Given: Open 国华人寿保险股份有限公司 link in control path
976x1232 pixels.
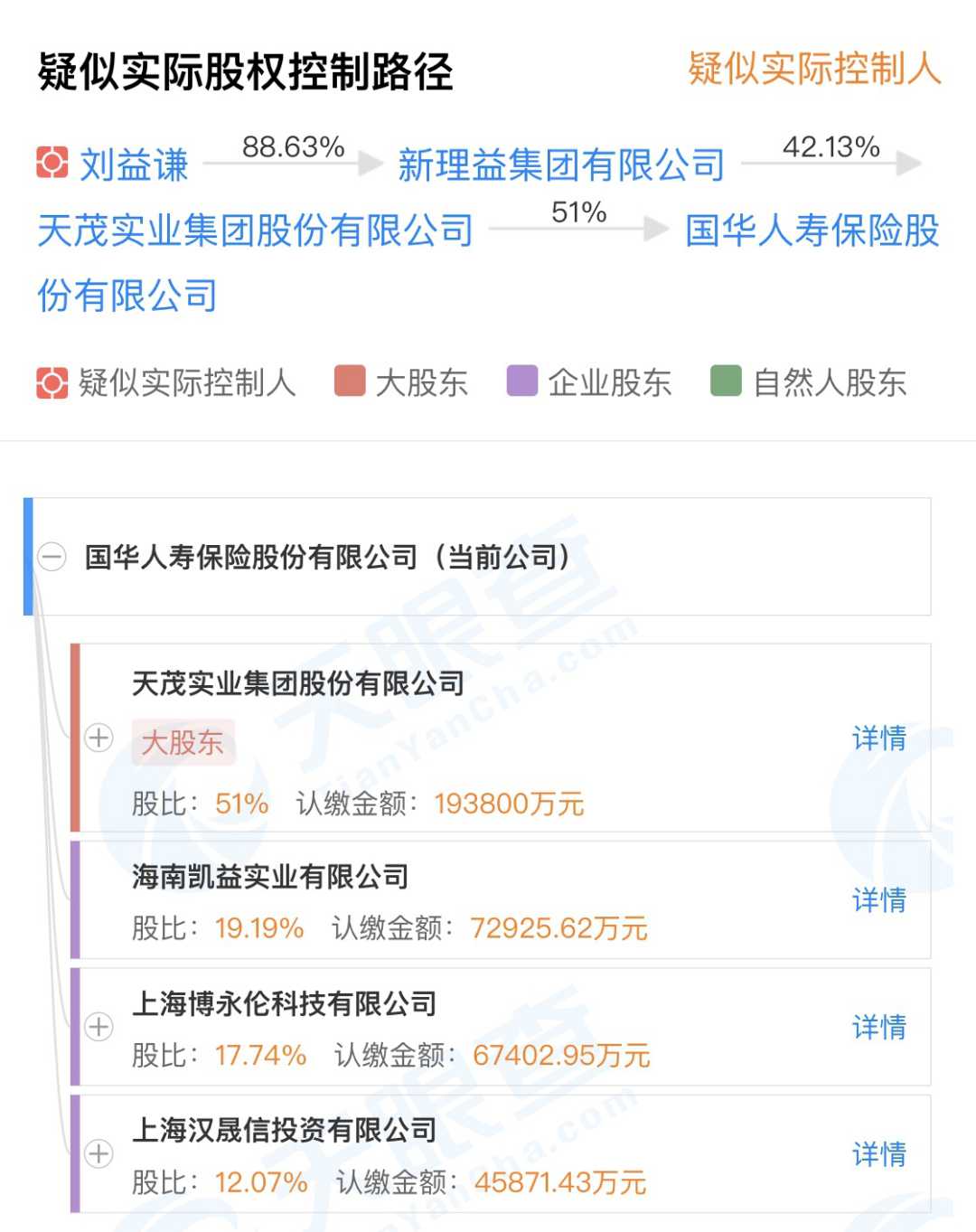Looking at the screenshot, I should pyautogui.click(x=811, y=231).
